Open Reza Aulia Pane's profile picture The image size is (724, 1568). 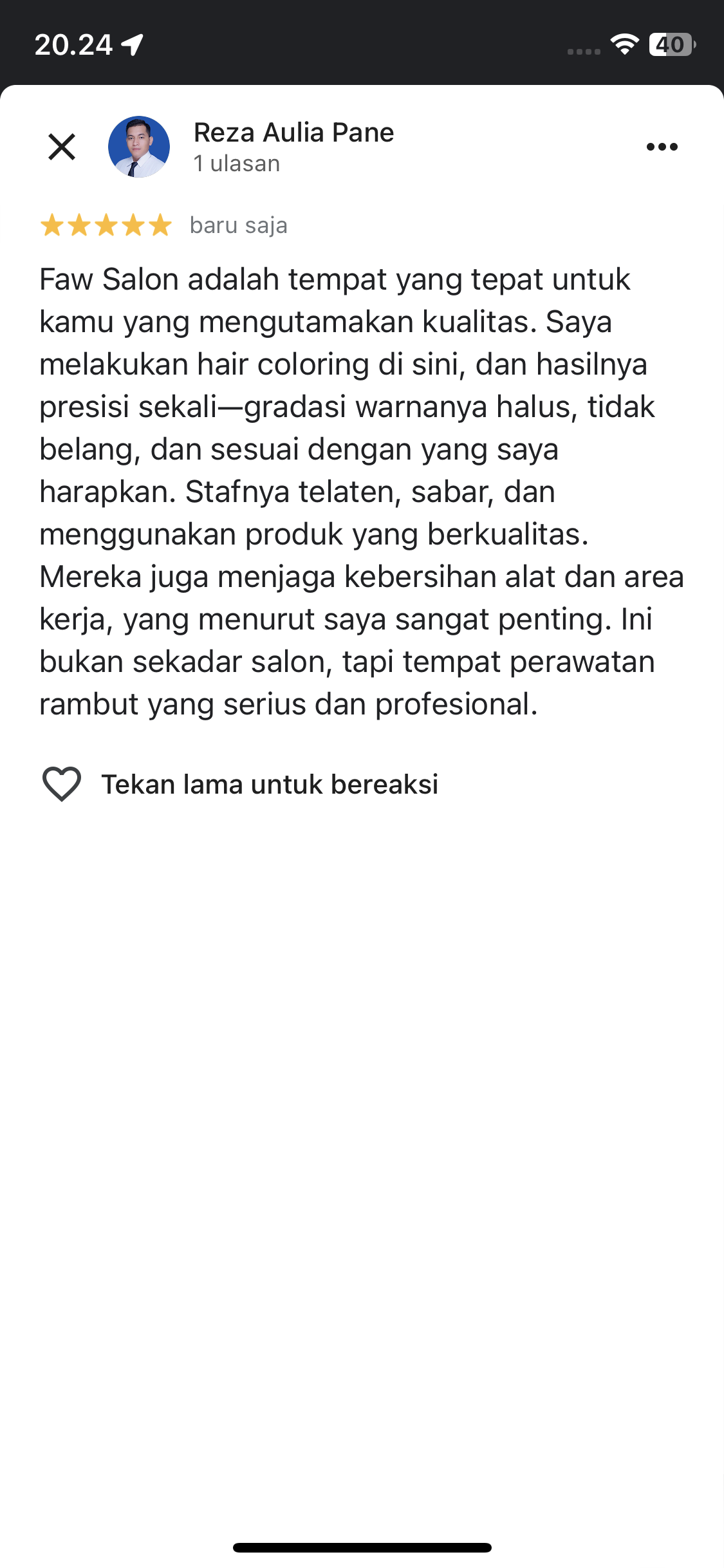click(139, 147)
